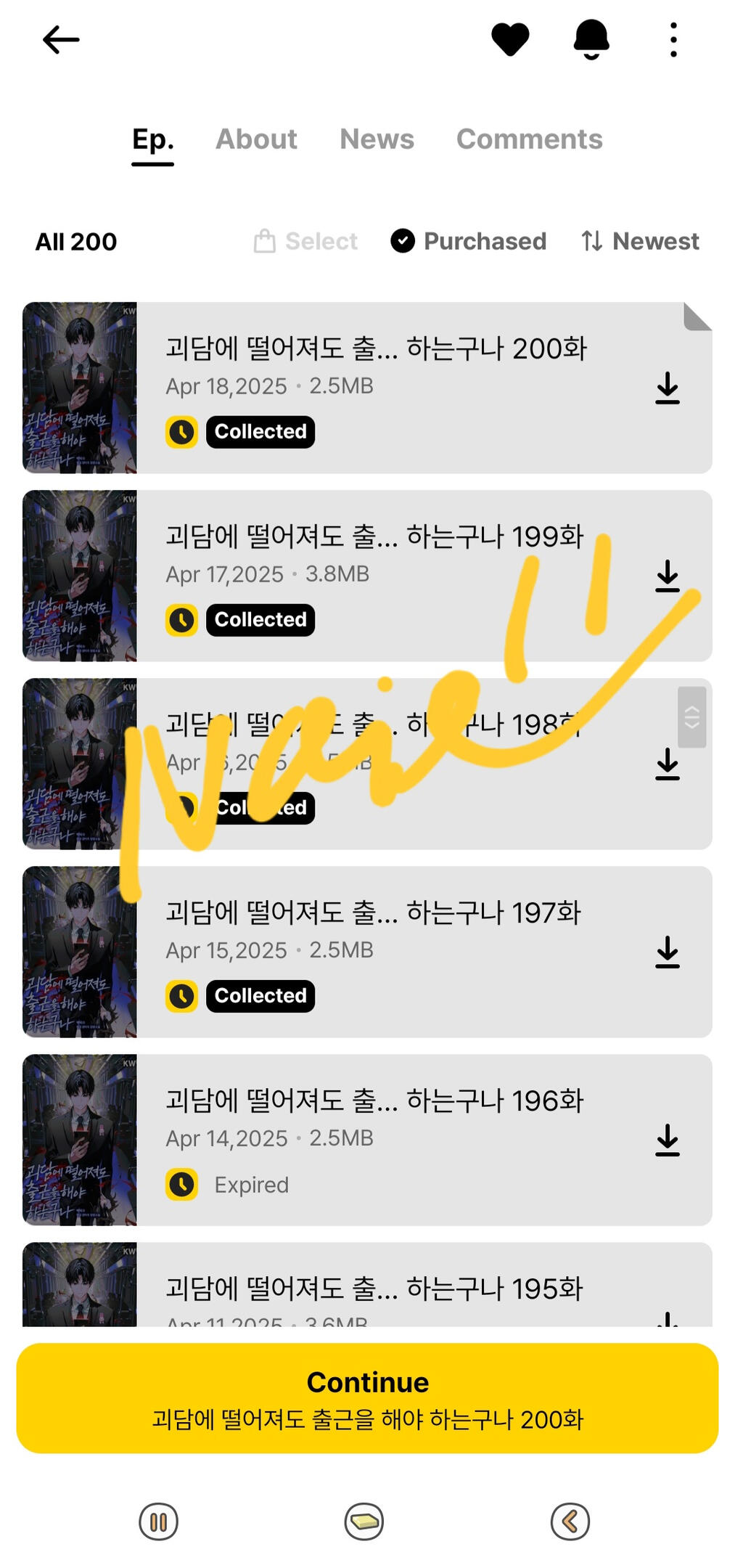The width and height of the screenshot is (735, 1568).
Task: Open episode 199화
Action: click(x=374, y=536)
